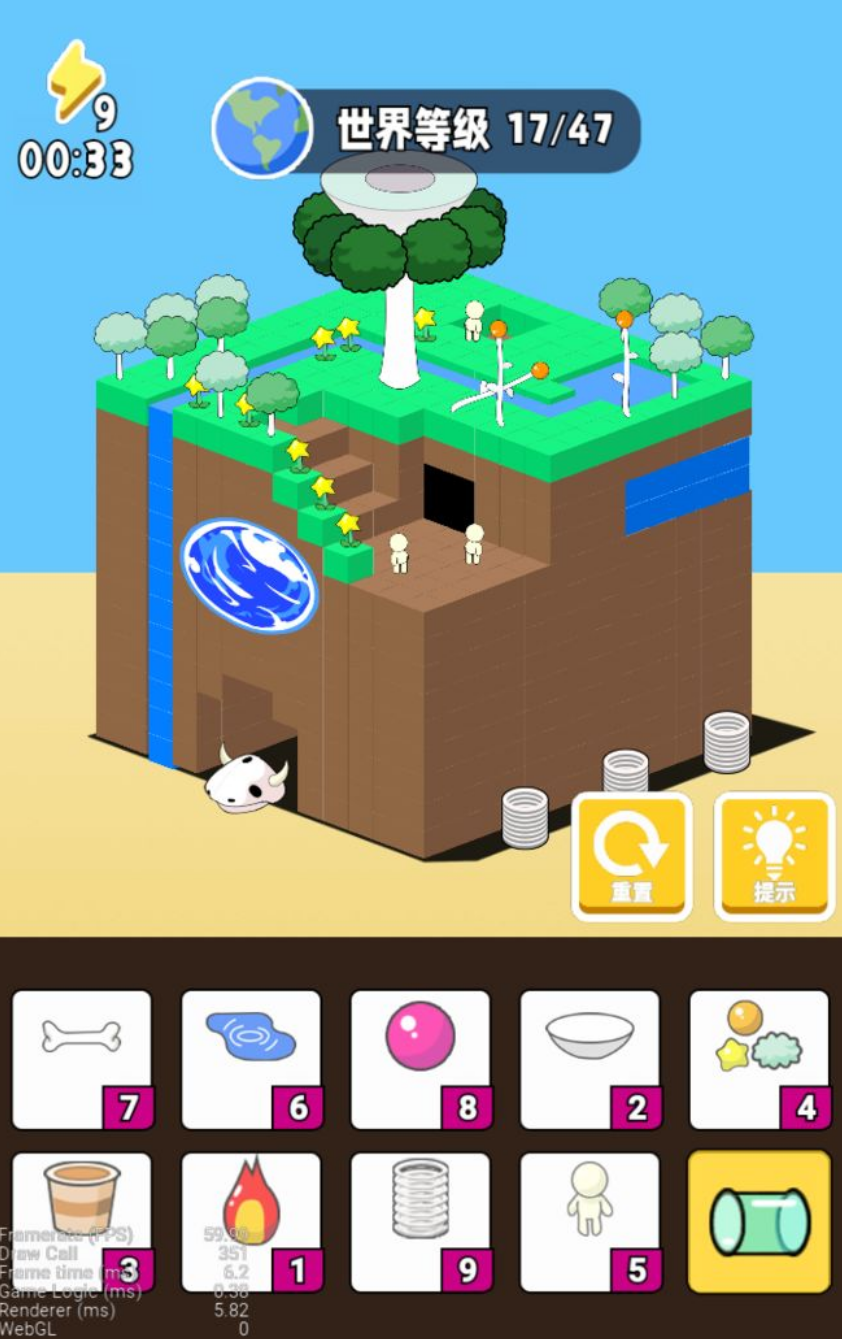The image size is (842, 1339).
Task: Tap the lightning energy icon
Action: (x=75, y=80)
